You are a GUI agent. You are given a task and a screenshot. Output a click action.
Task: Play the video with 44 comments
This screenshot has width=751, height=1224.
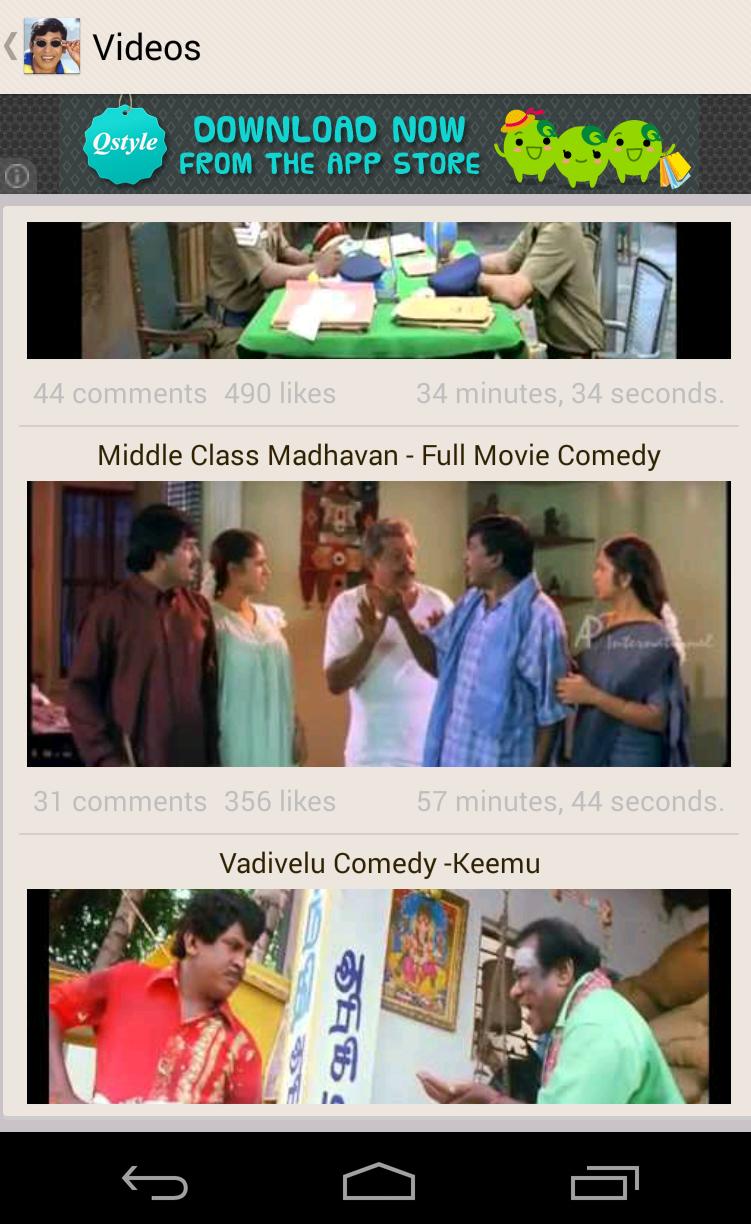378,290
